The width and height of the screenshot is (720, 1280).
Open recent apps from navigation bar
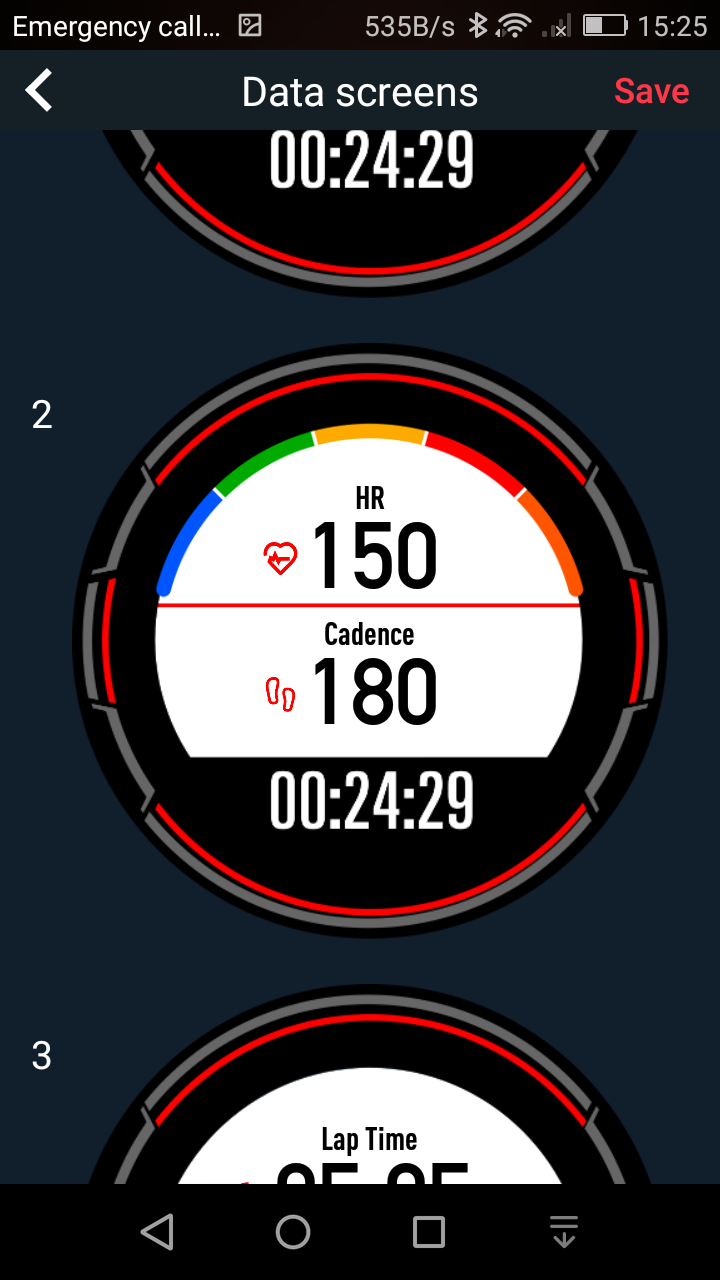(429, 1232)
